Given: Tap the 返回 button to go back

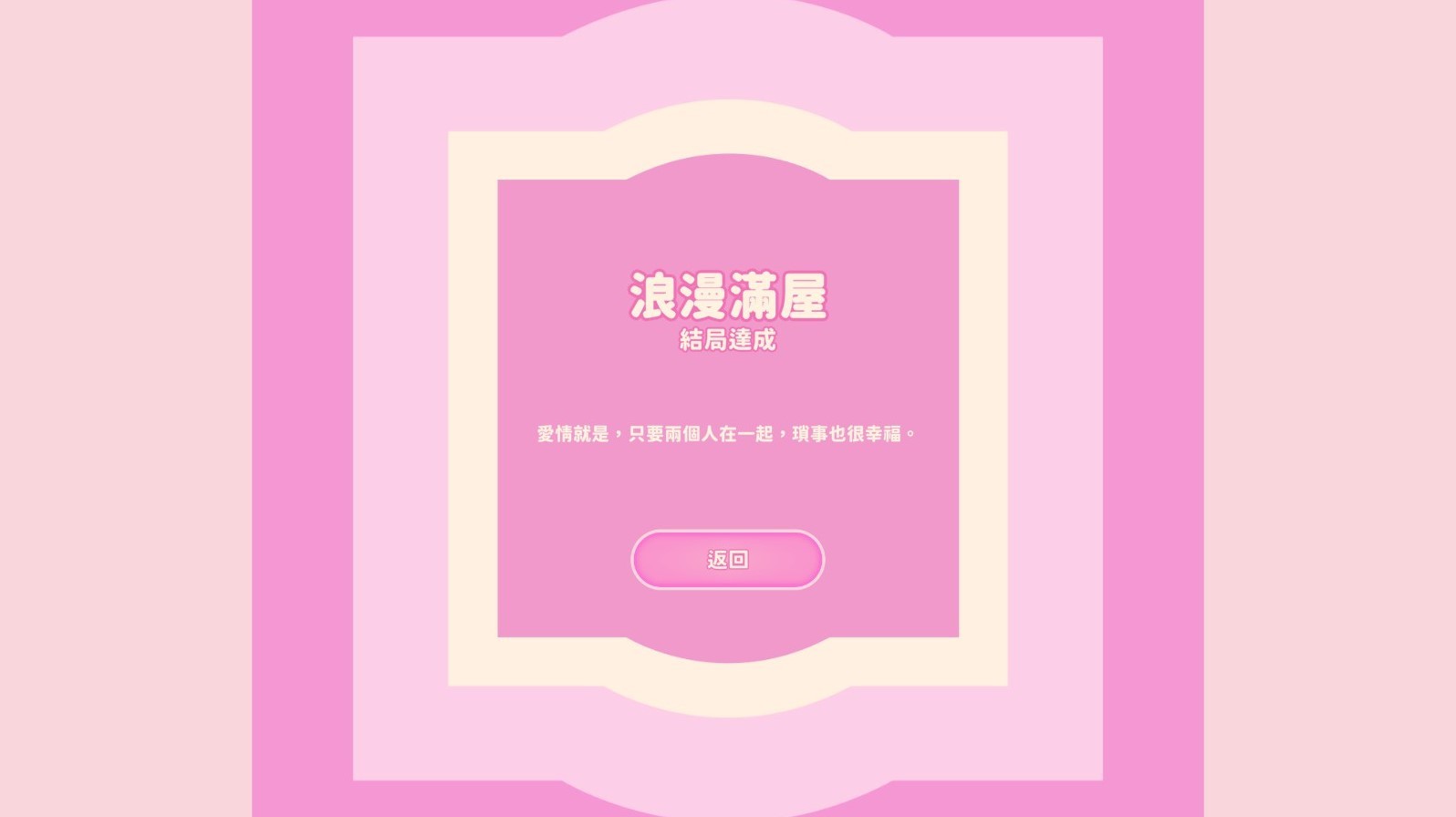Looking at the screenshot, I should tap(727, 559).
